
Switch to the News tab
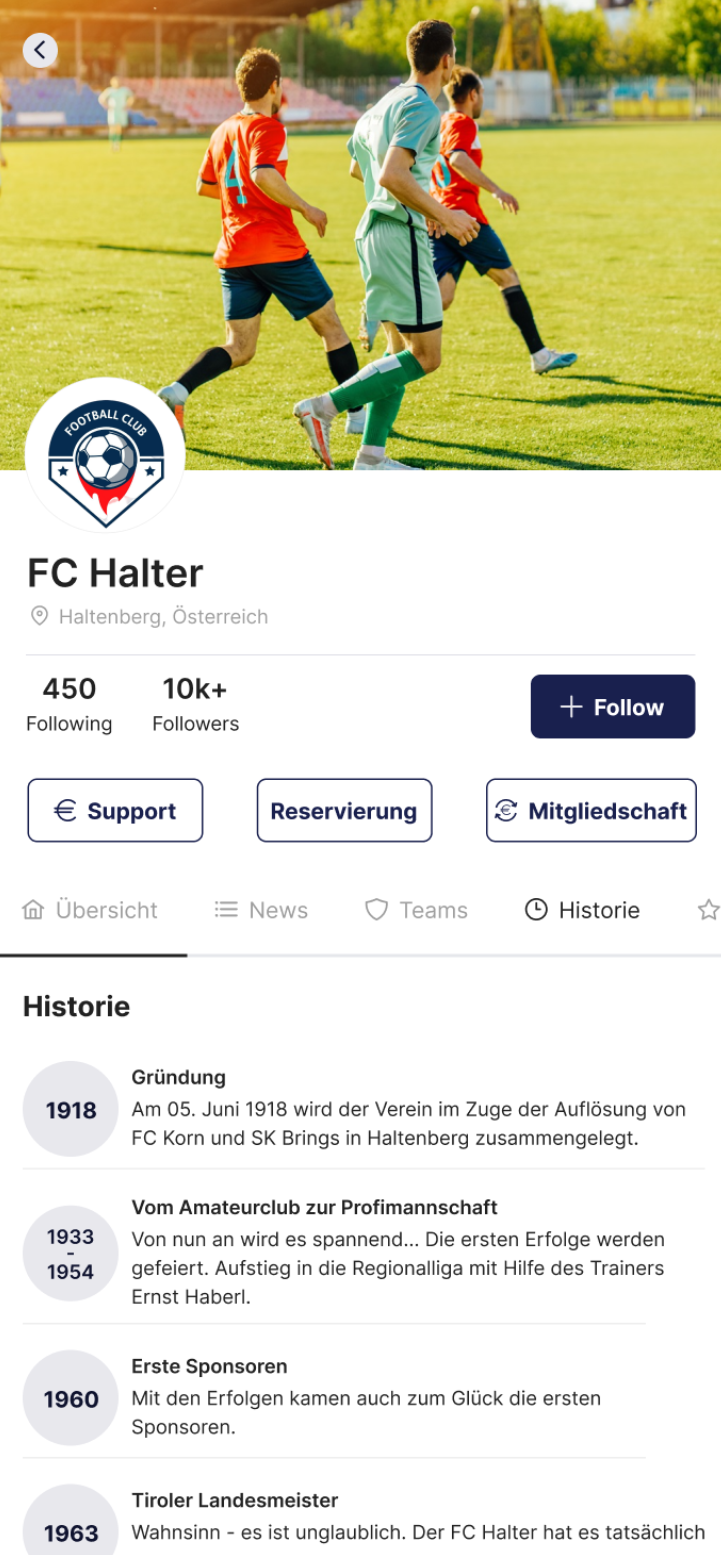[261, 910]
